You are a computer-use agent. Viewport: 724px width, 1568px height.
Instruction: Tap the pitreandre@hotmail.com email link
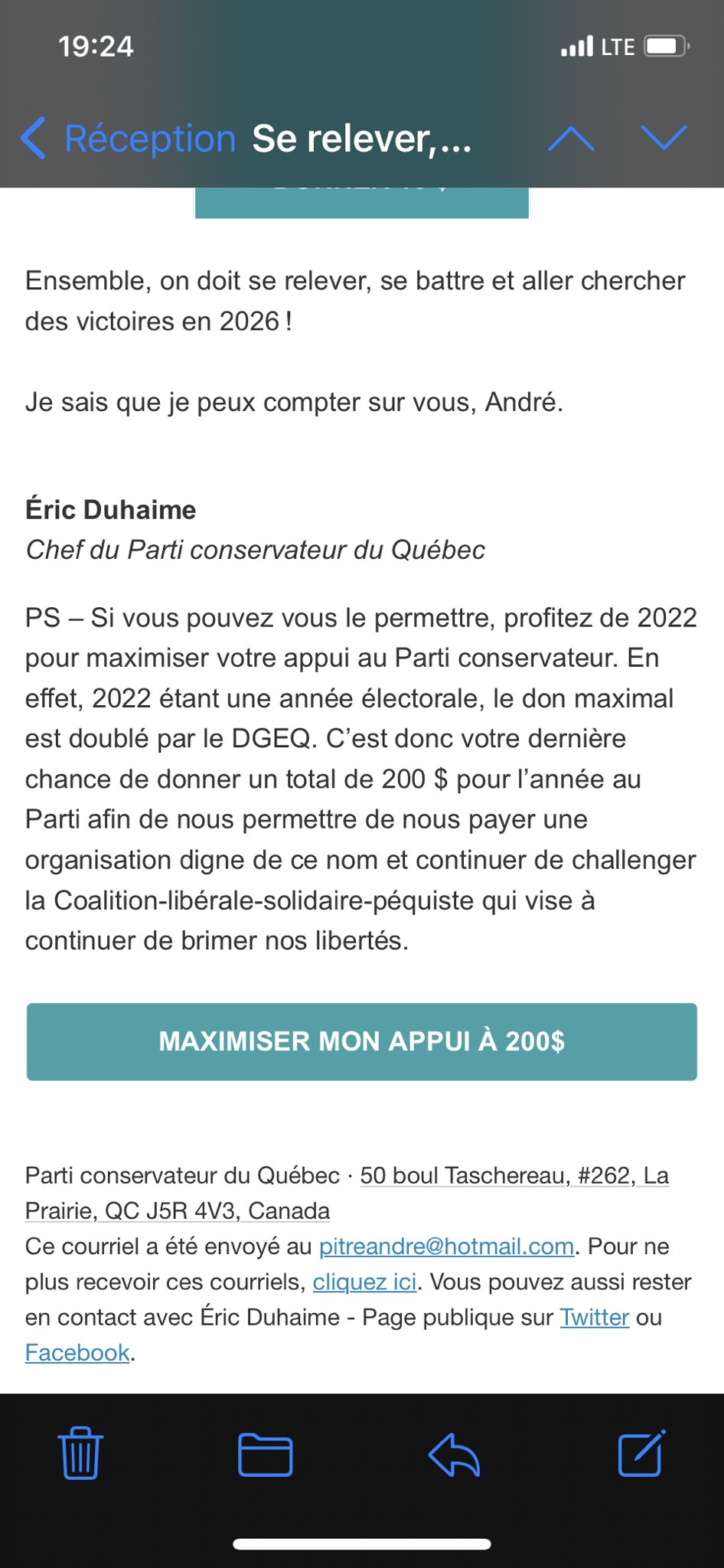446,1246
